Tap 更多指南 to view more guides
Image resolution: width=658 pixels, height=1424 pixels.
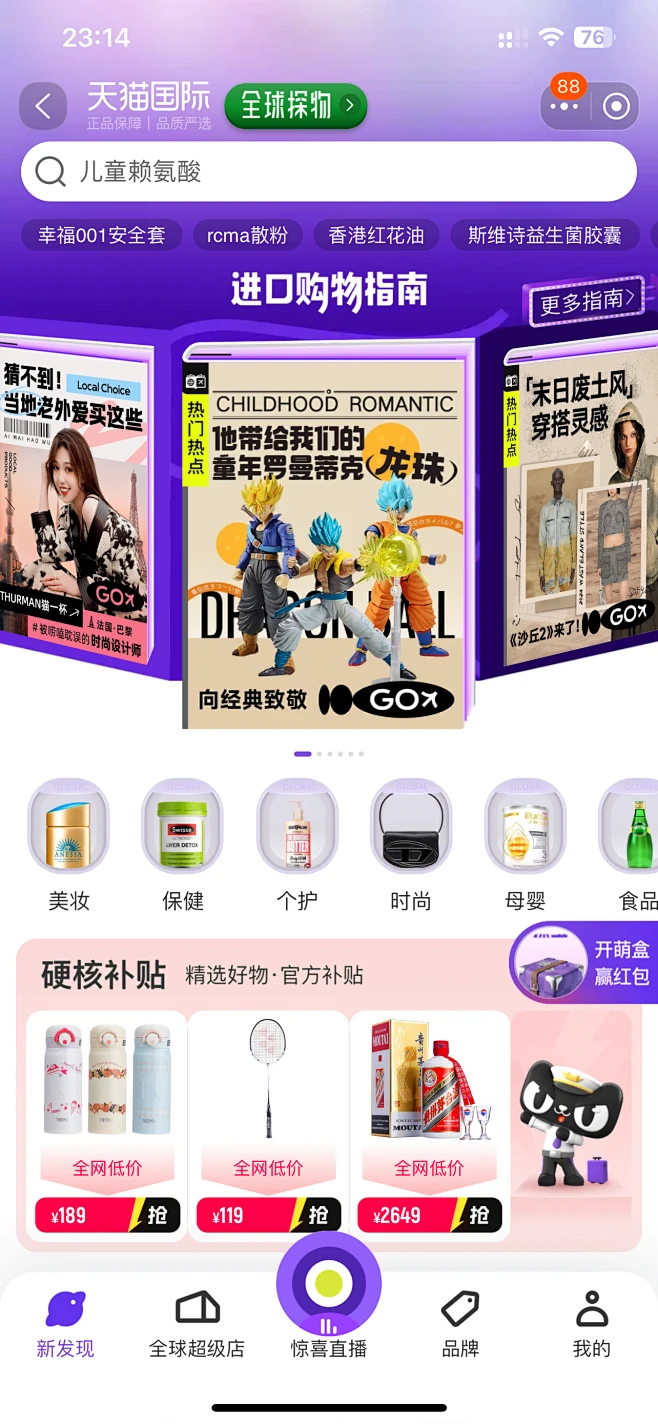click(585, 300)
